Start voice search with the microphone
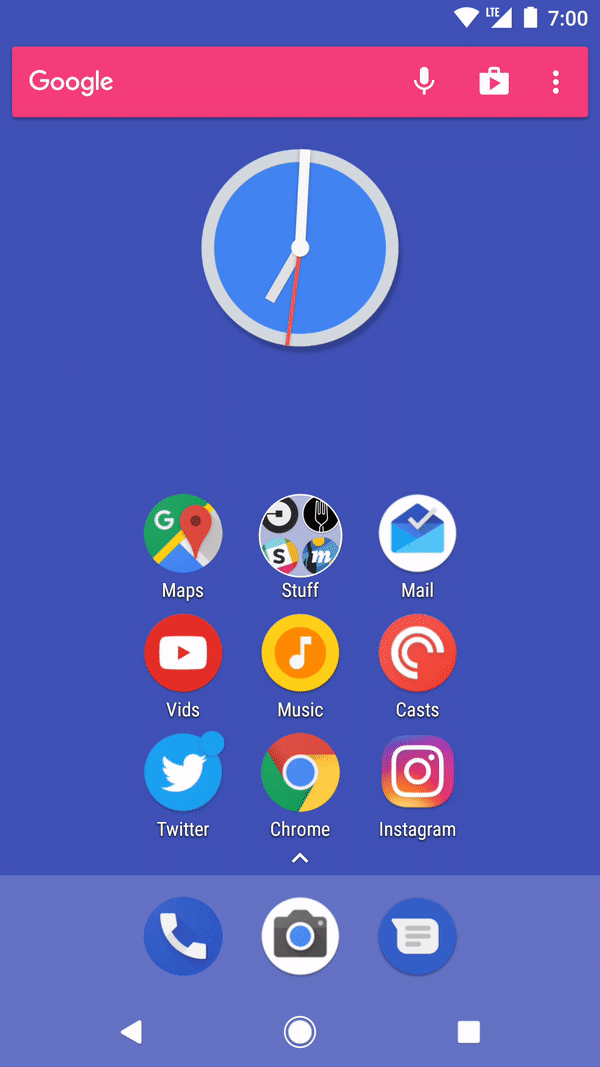The image size is (600, 1067). pos(424,82)
